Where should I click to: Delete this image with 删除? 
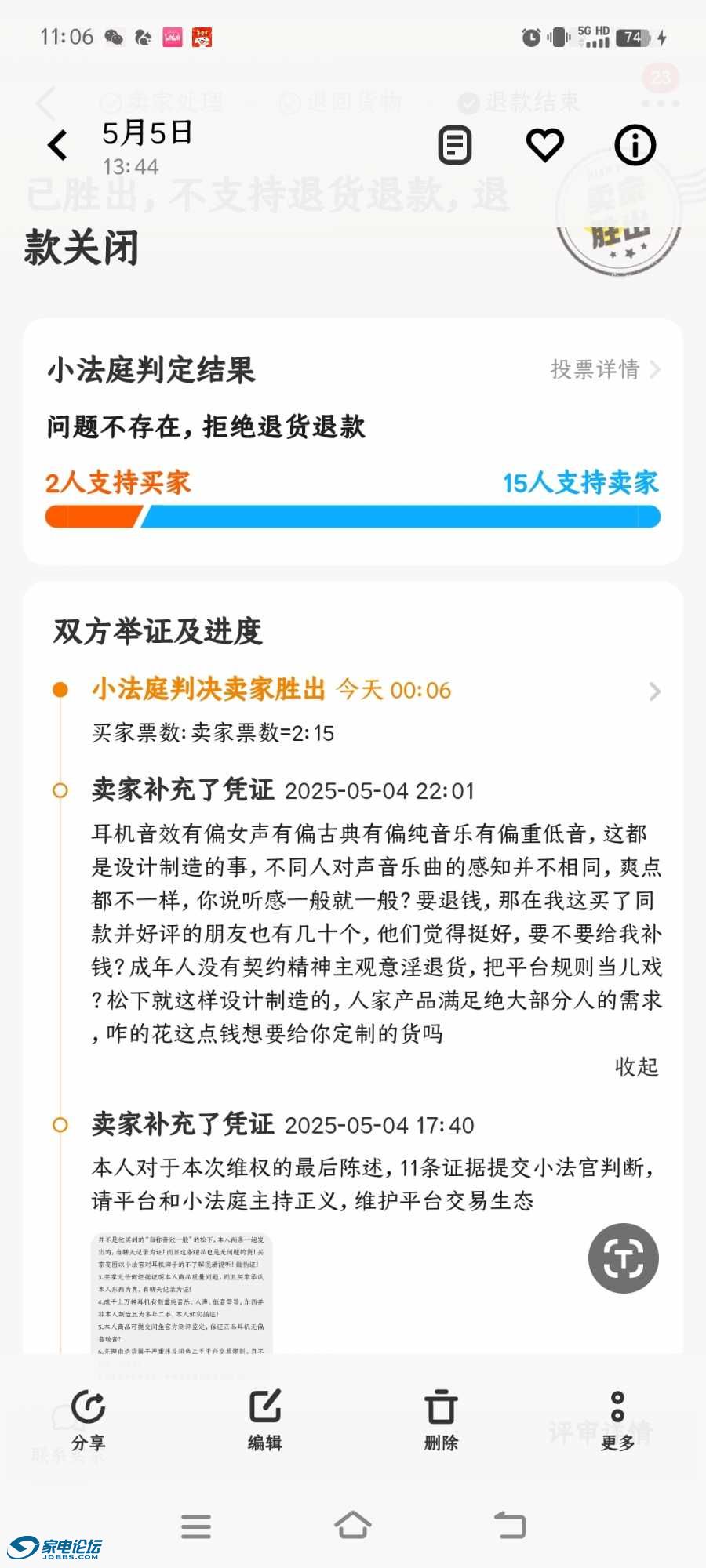(x=441, y=1421)
